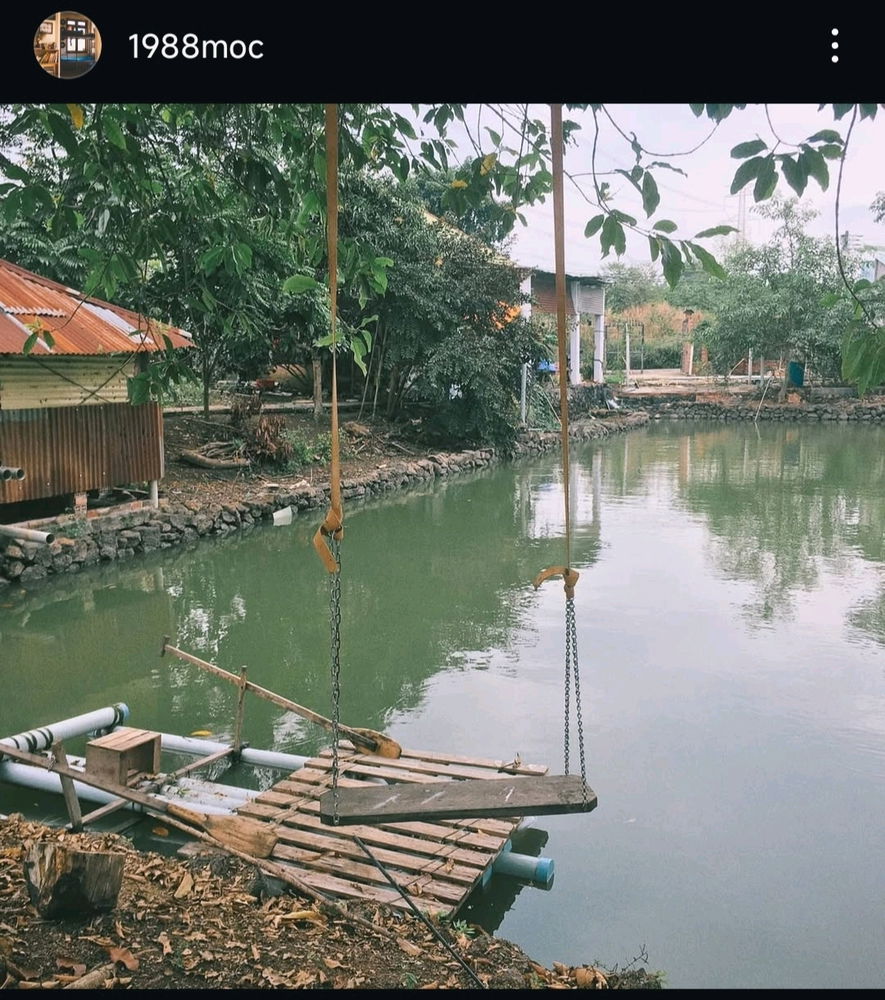The height and width of the screenshot is (1000, 885).
Task: Open the three-dot overflow menu
Action: tap(834, 45)
